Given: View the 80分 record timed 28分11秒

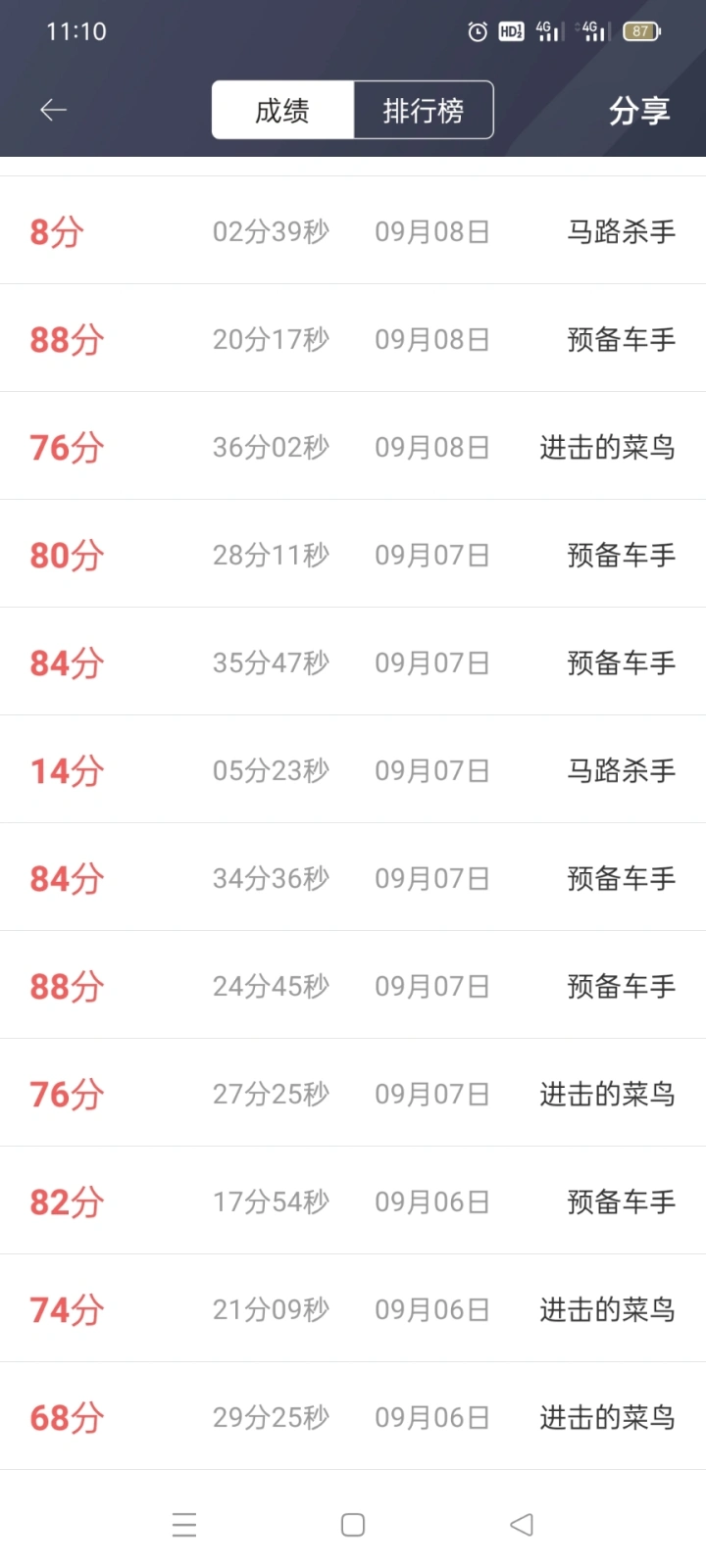Looking at the screenshot, I should tap(353, 555).
